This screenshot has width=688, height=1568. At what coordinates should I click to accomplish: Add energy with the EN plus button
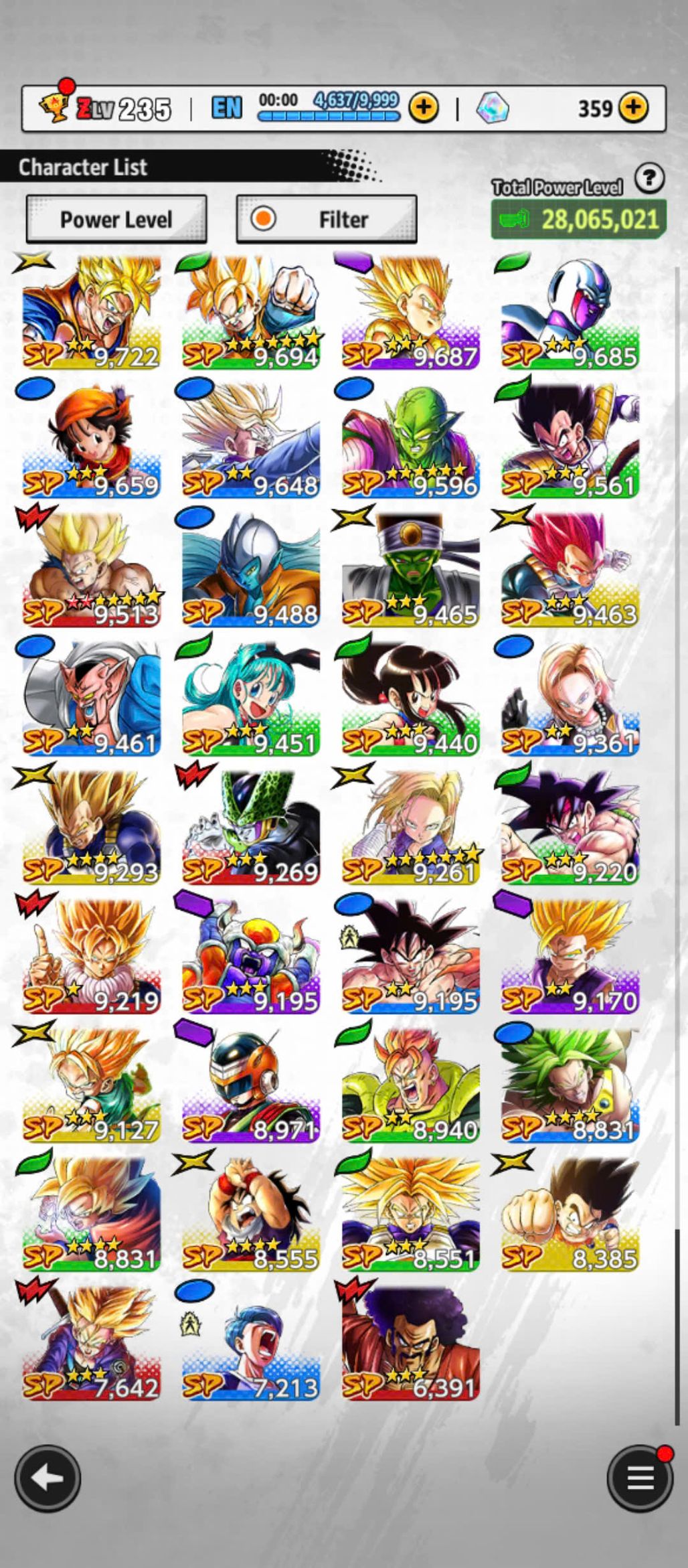[423, 108]
